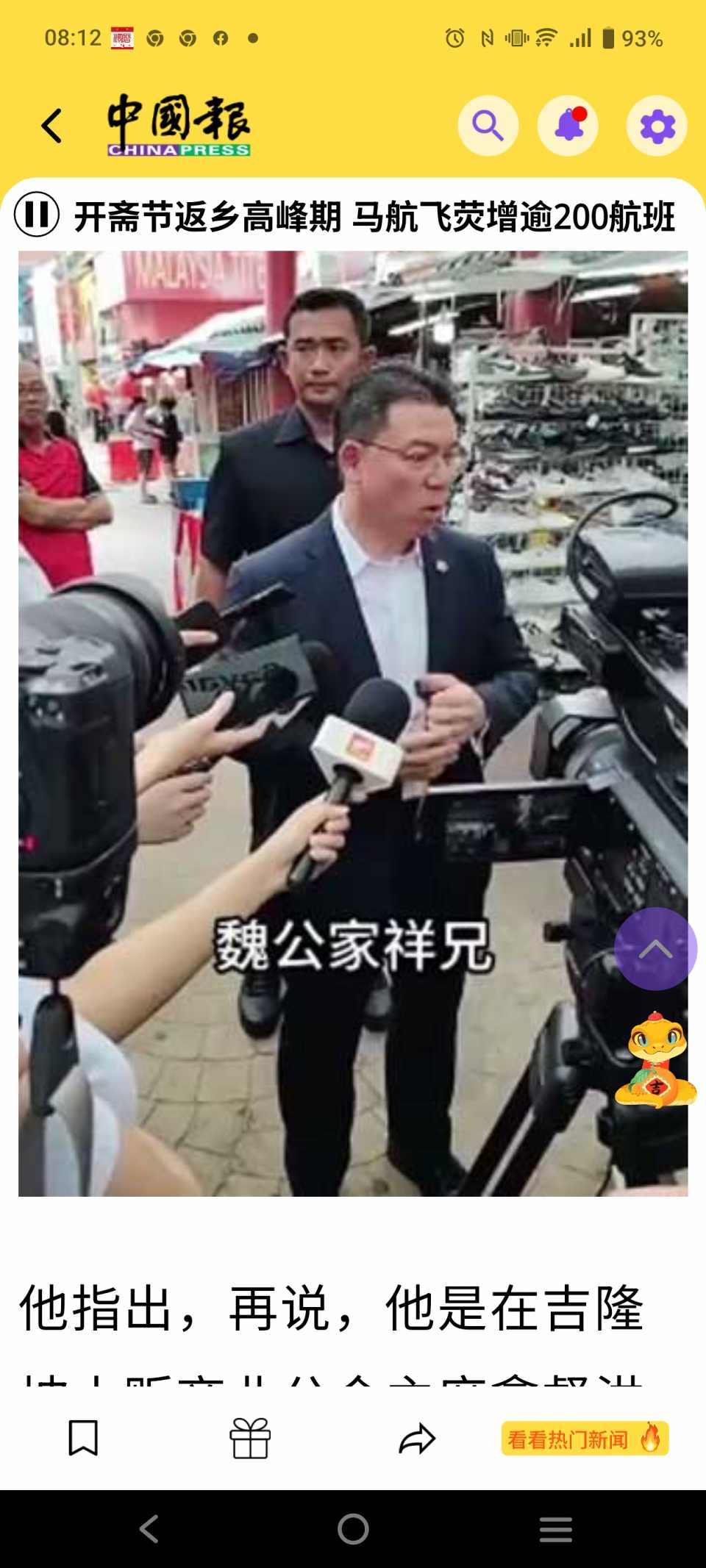This screenshot has height=1568, width=706.
Task: Jump to top with purple arrow button
Action: tap(655, 948)
